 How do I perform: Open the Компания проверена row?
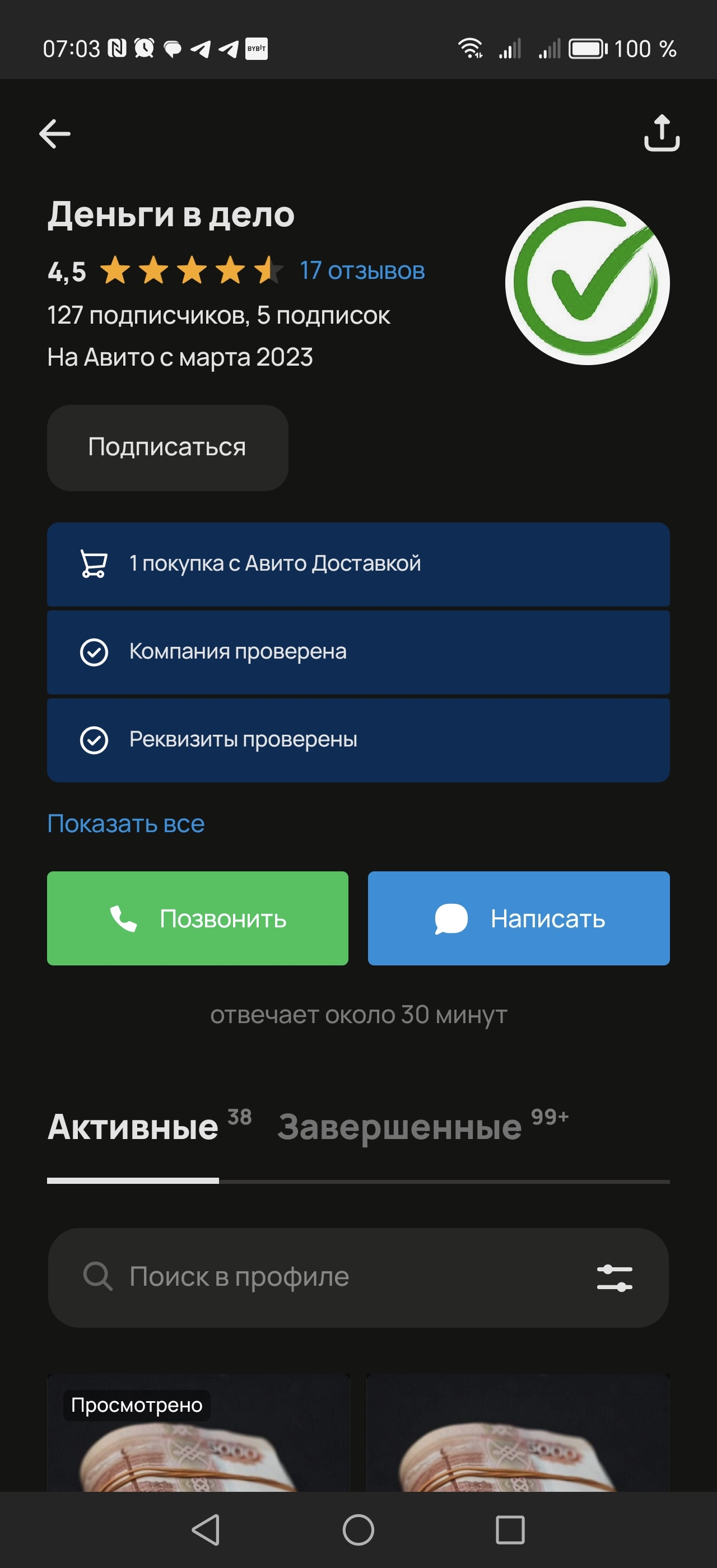pyautogui.click(x=358, y=652)
